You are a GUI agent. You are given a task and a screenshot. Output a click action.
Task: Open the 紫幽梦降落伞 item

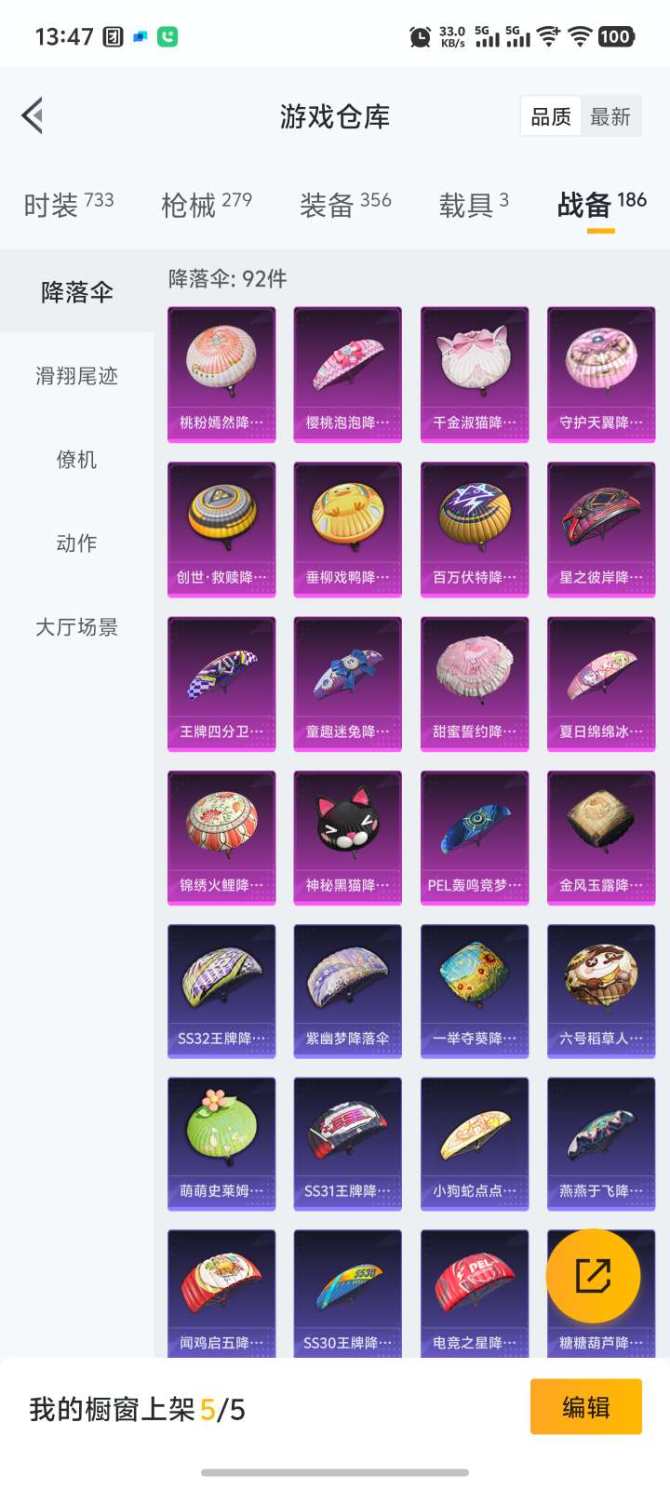coord(347,990)
